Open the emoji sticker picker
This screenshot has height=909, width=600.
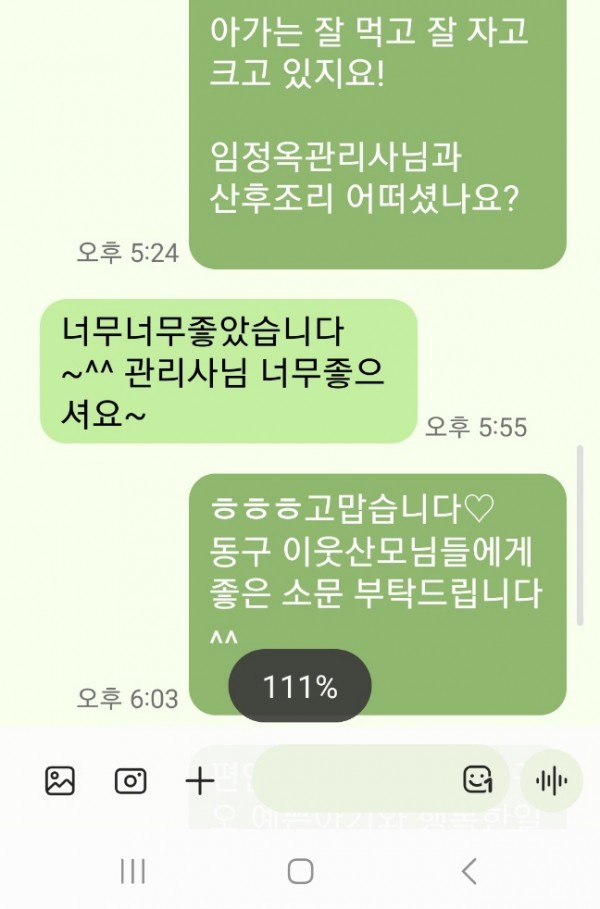click(478, 779)
